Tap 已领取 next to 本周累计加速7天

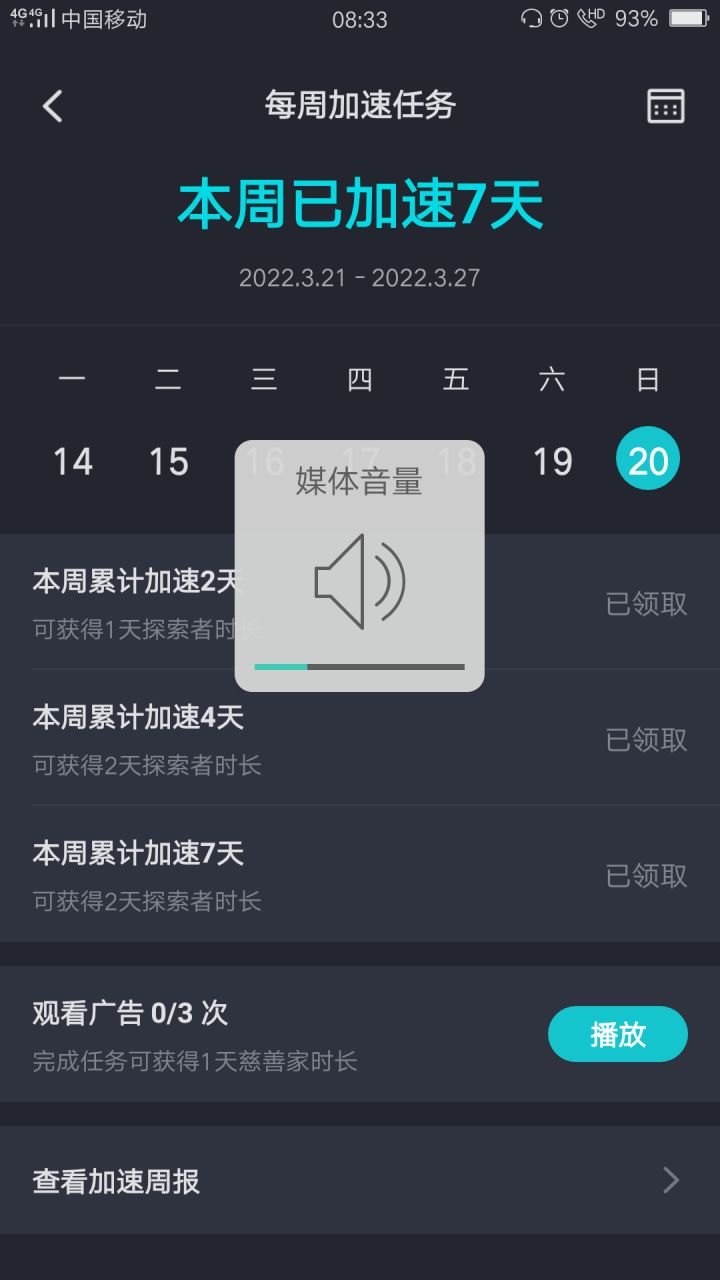646,876
